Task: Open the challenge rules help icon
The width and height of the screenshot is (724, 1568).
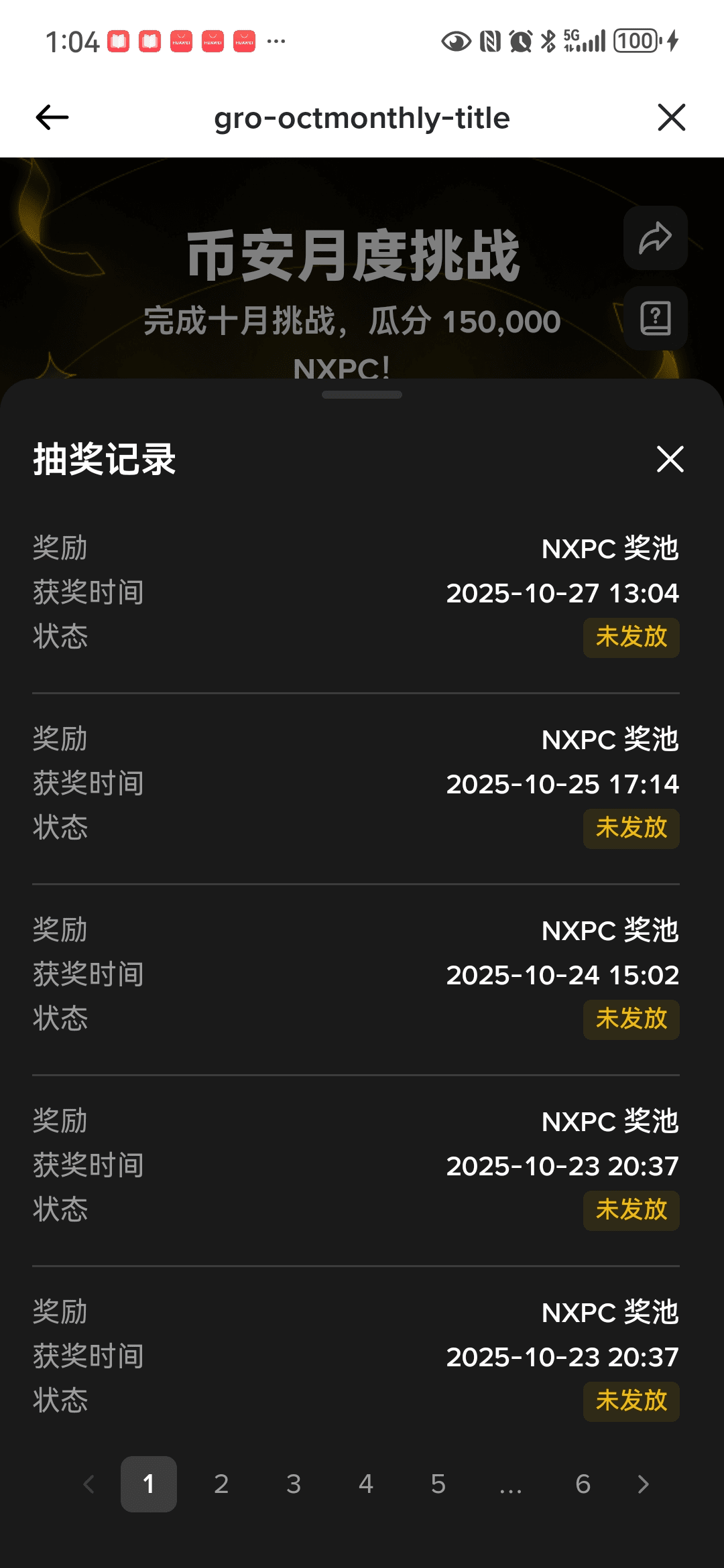Action: [x=655, y=318]
